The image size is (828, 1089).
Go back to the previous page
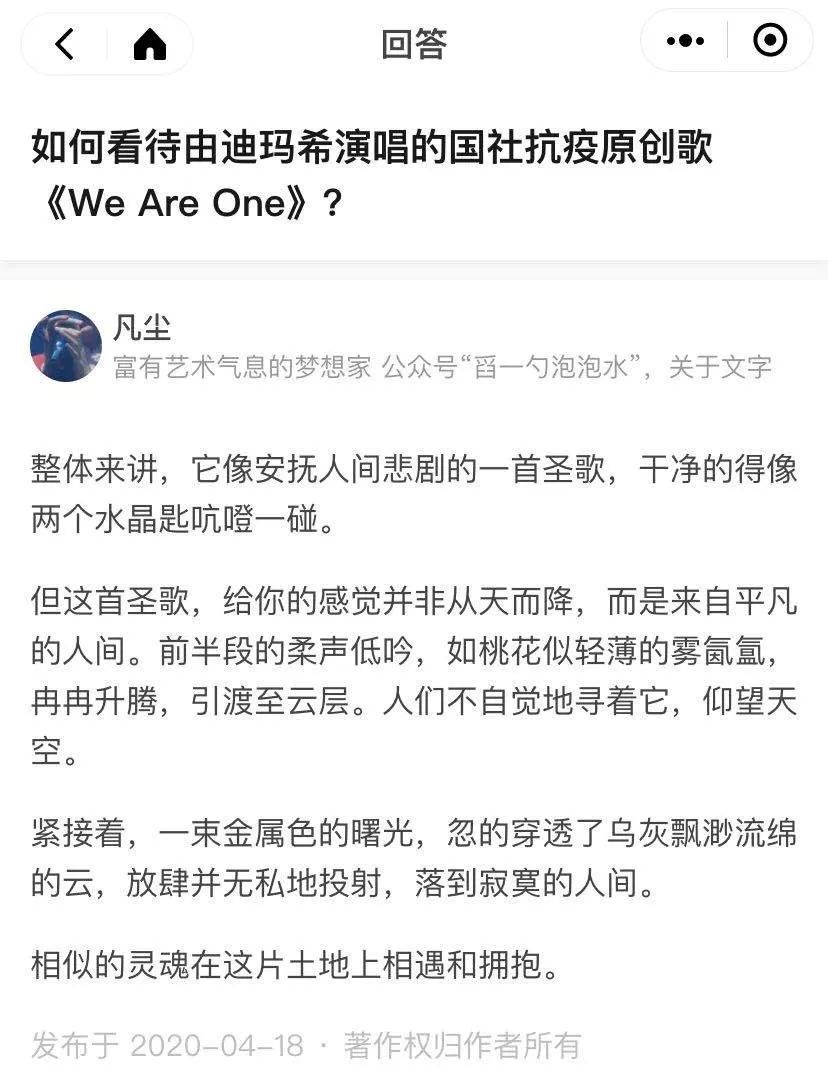65,44
